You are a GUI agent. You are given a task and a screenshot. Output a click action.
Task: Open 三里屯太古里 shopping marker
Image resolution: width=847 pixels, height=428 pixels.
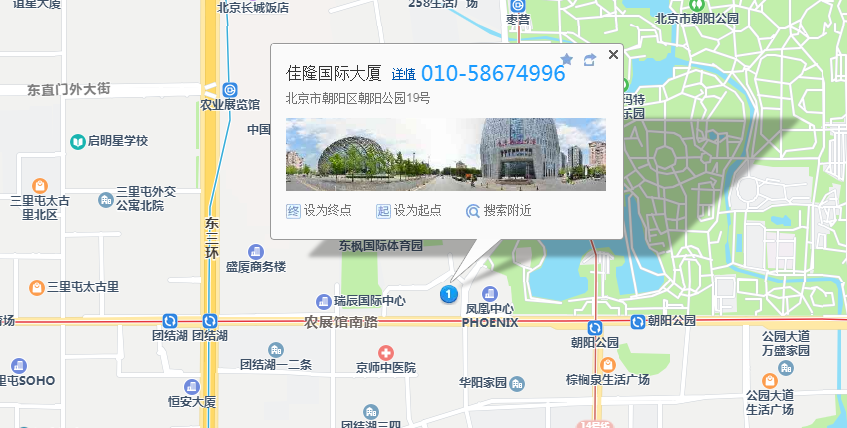36,287
